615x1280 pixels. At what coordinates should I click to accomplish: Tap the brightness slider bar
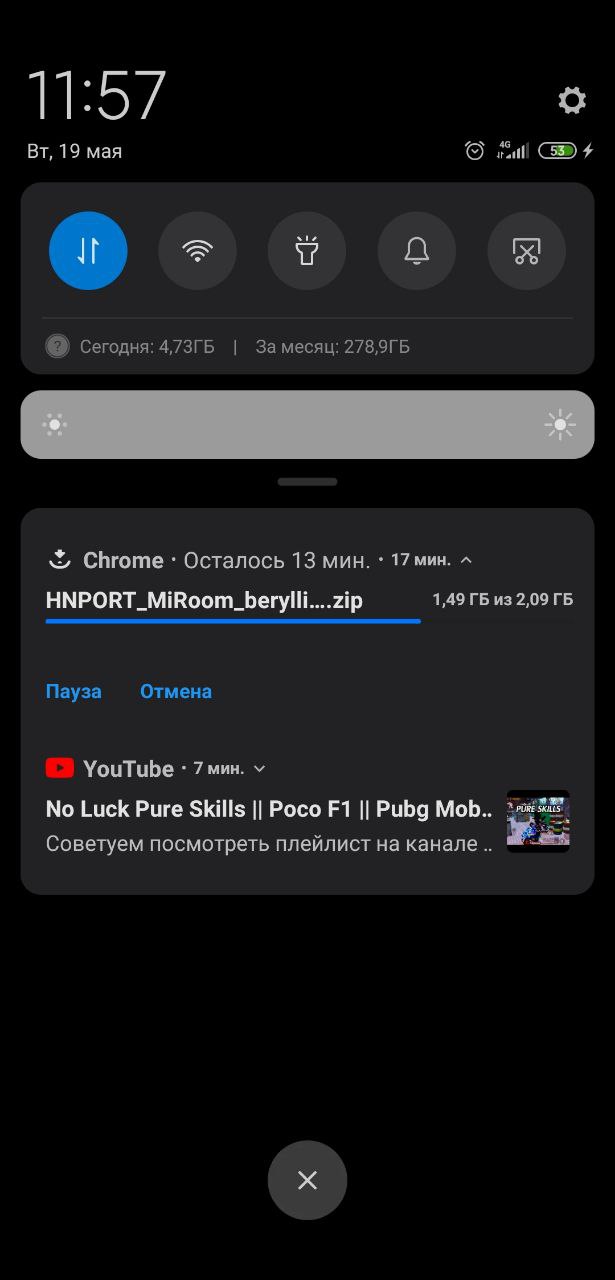[307, 425]
